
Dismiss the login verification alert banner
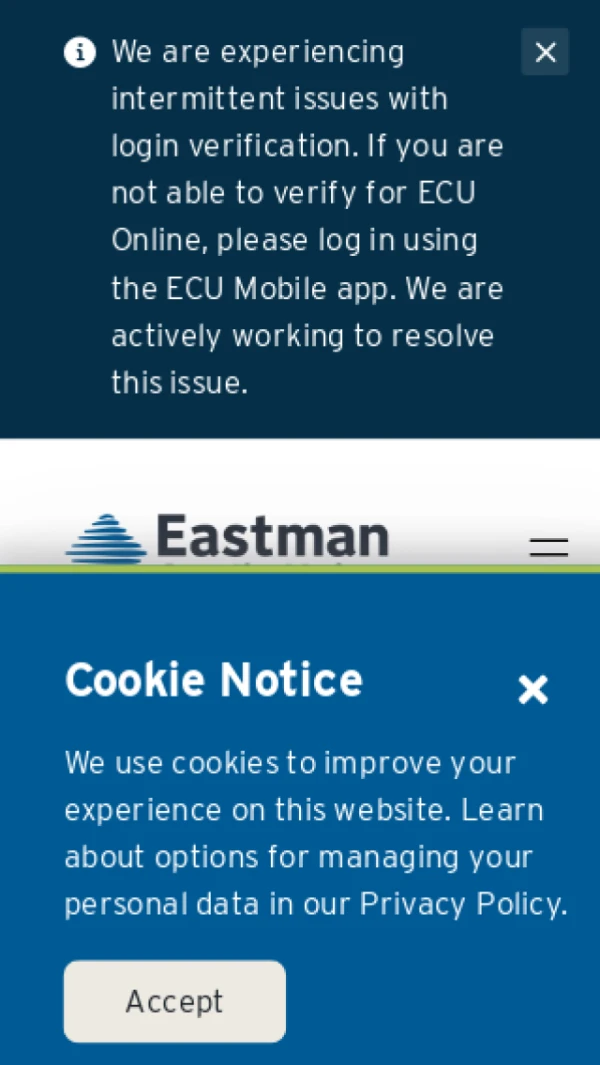click(545, 52)
